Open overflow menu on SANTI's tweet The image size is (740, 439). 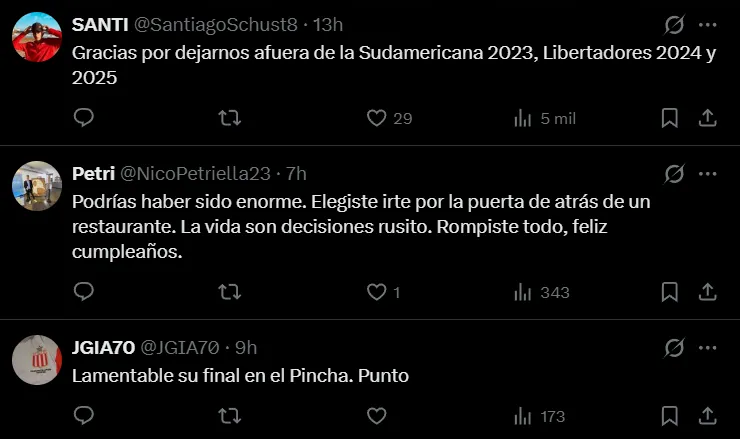pos(707,24)
